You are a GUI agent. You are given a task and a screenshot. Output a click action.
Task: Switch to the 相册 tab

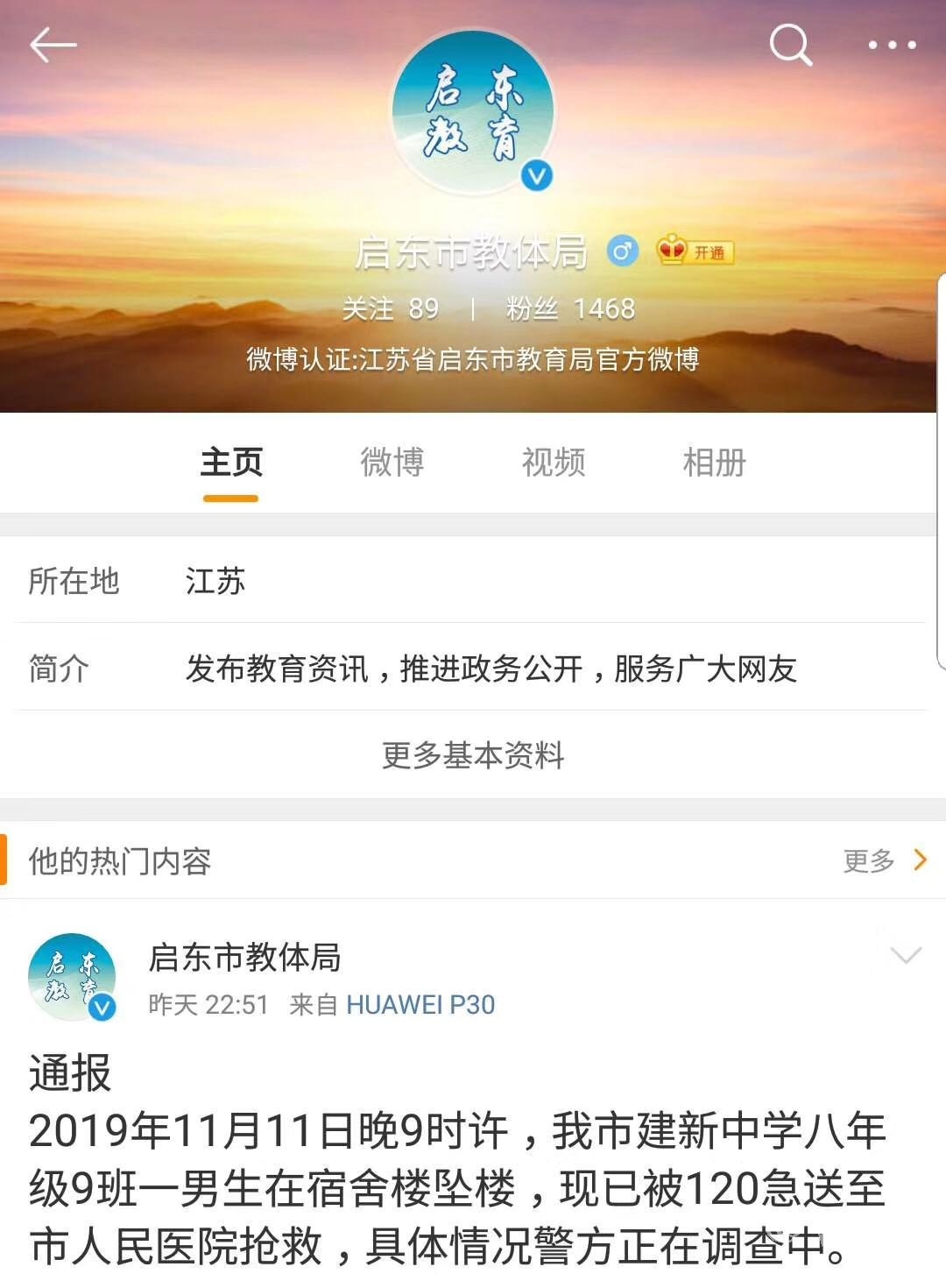tap(715, 463)
